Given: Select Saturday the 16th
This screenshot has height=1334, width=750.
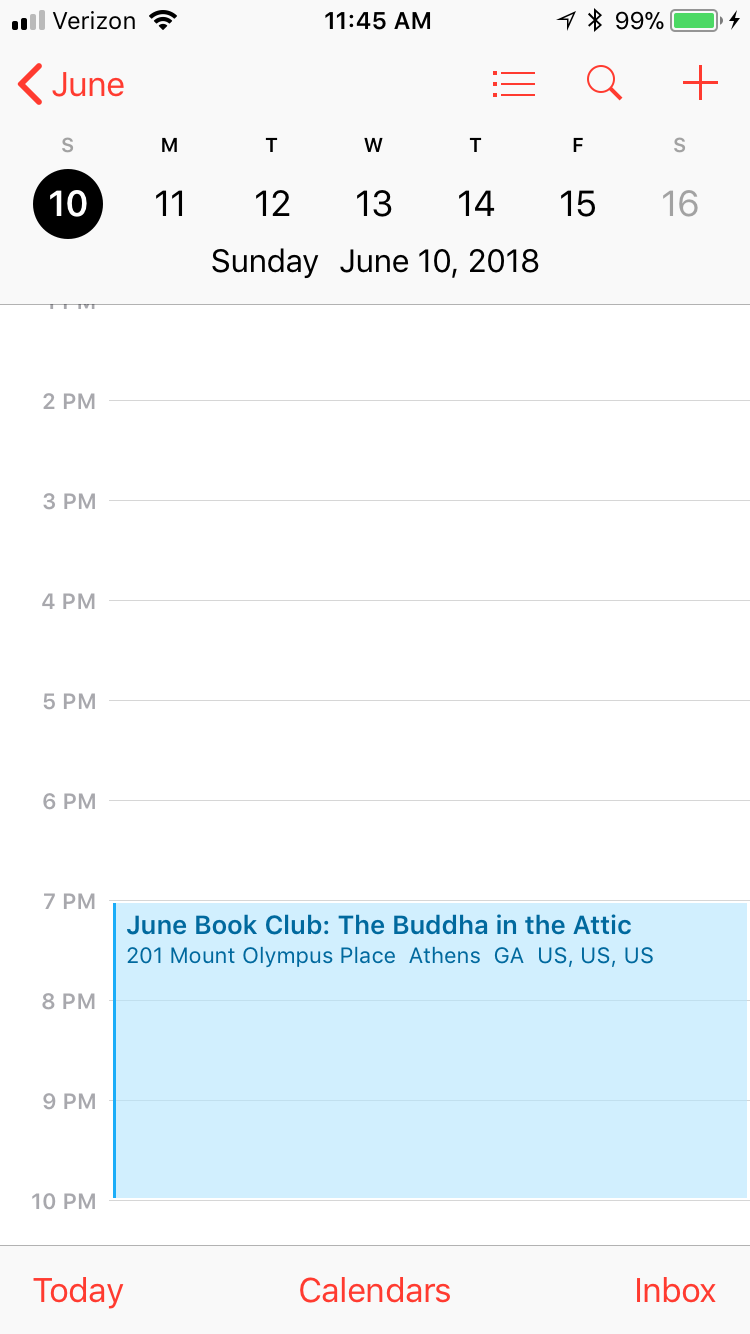Looking at the screenshot, I should coord(680,204).
